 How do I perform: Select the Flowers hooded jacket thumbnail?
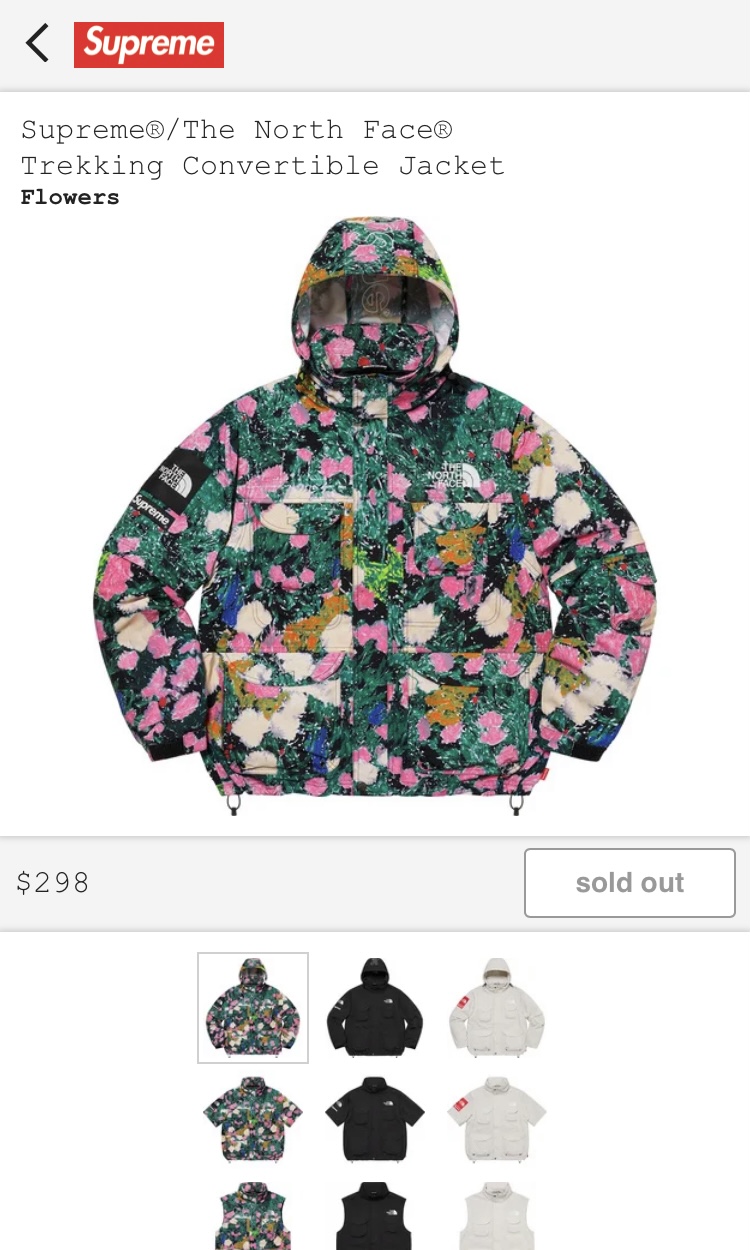(x=253, y=1008)
